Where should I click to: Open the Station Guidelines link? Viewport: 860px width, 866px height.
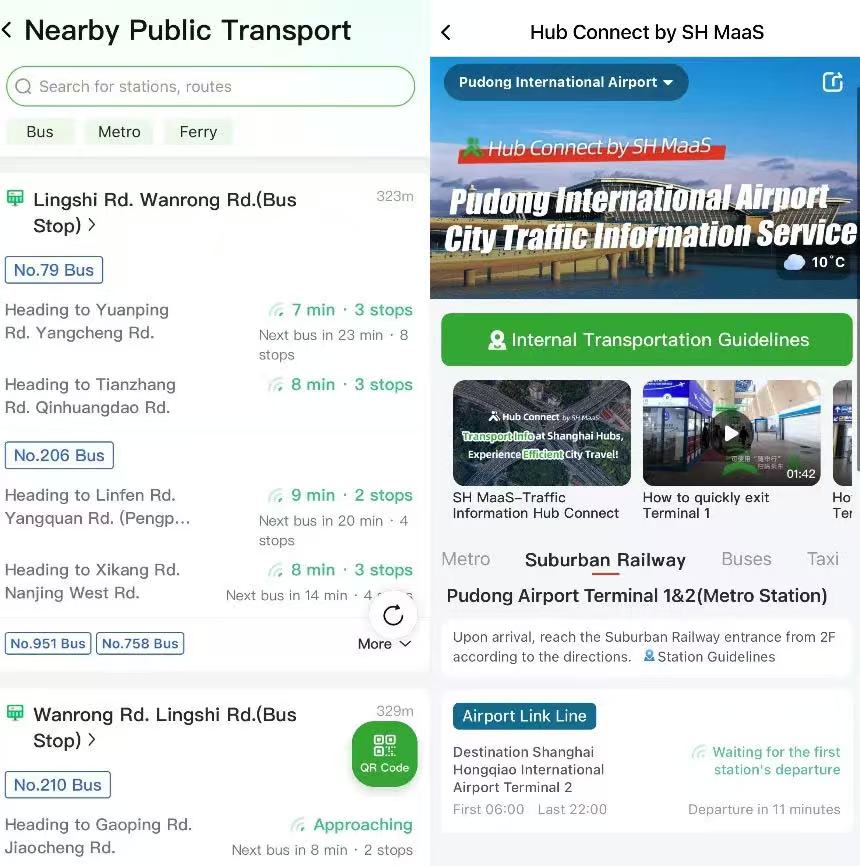click(x=710, y=657)
